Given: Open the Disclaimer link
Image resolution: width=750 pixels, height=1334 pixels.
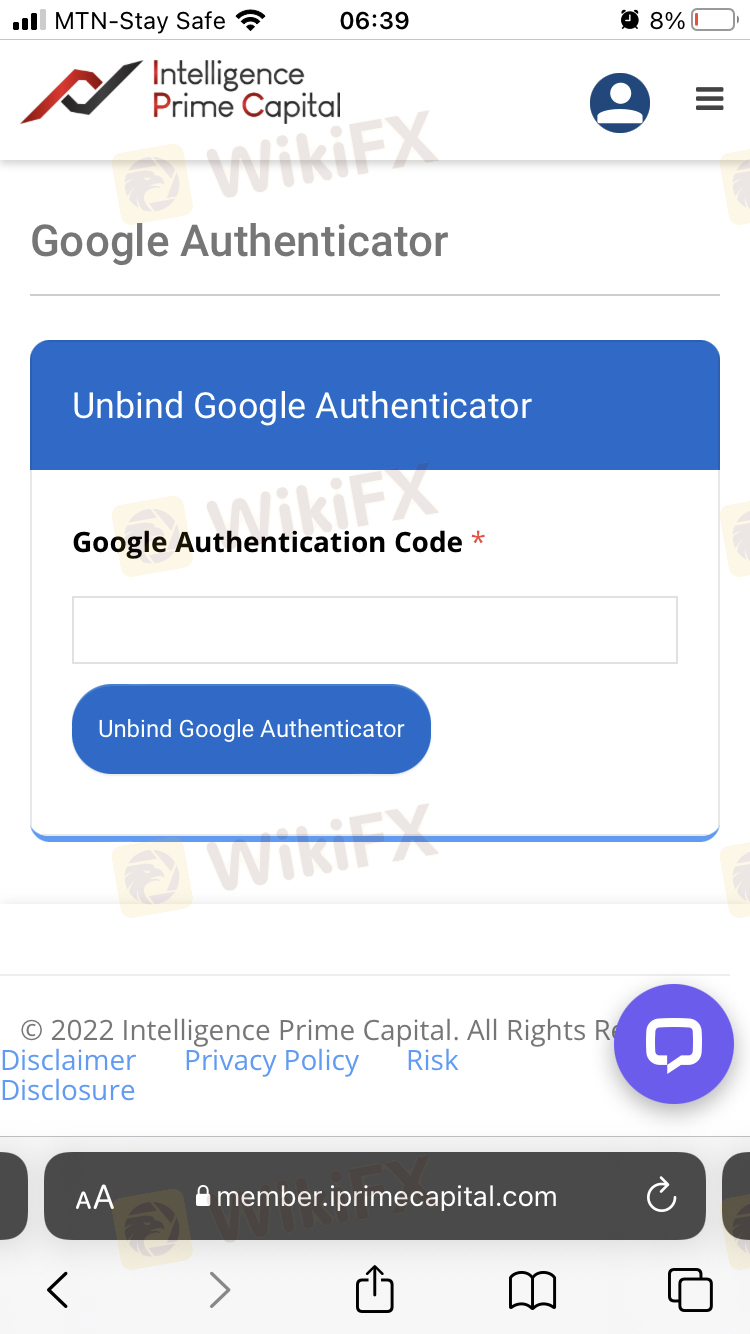Looking at the screenshot, I should 68,1060.
